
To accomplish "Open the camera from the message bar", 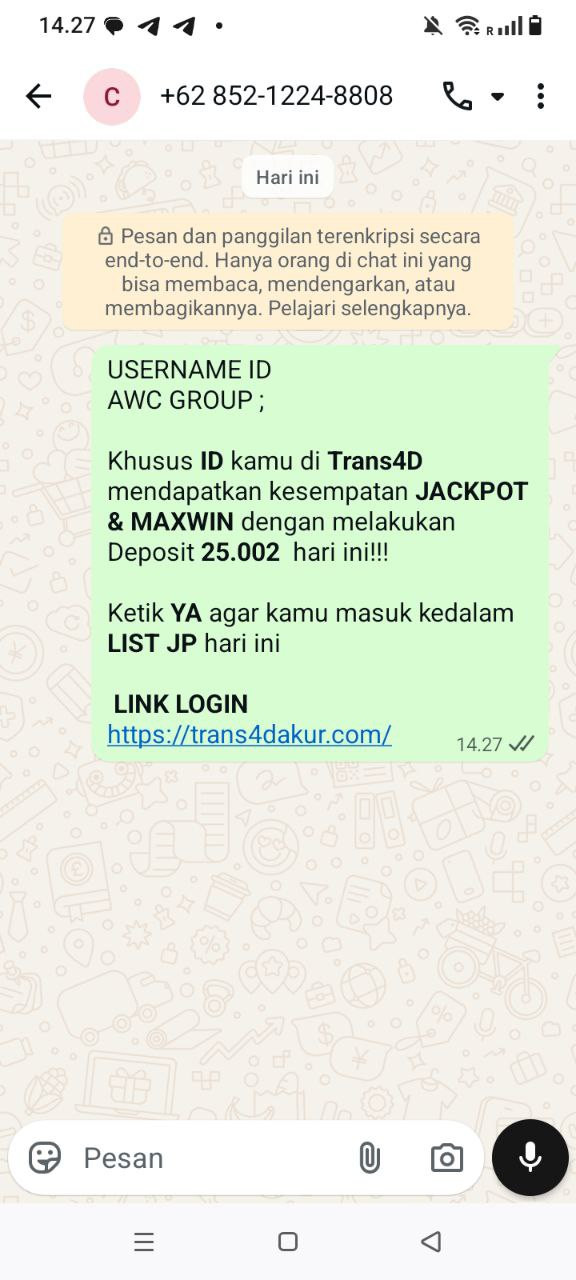I will click(x=446, y=1158).
